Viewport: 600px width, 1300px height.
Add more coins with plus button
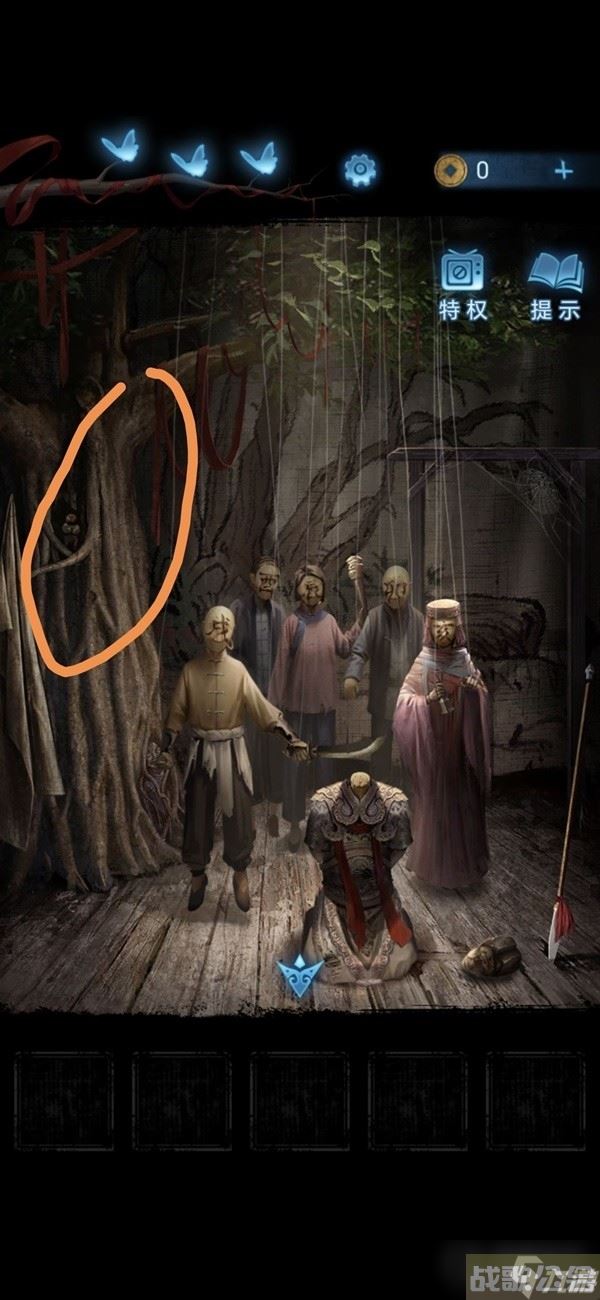click(564, 170)
